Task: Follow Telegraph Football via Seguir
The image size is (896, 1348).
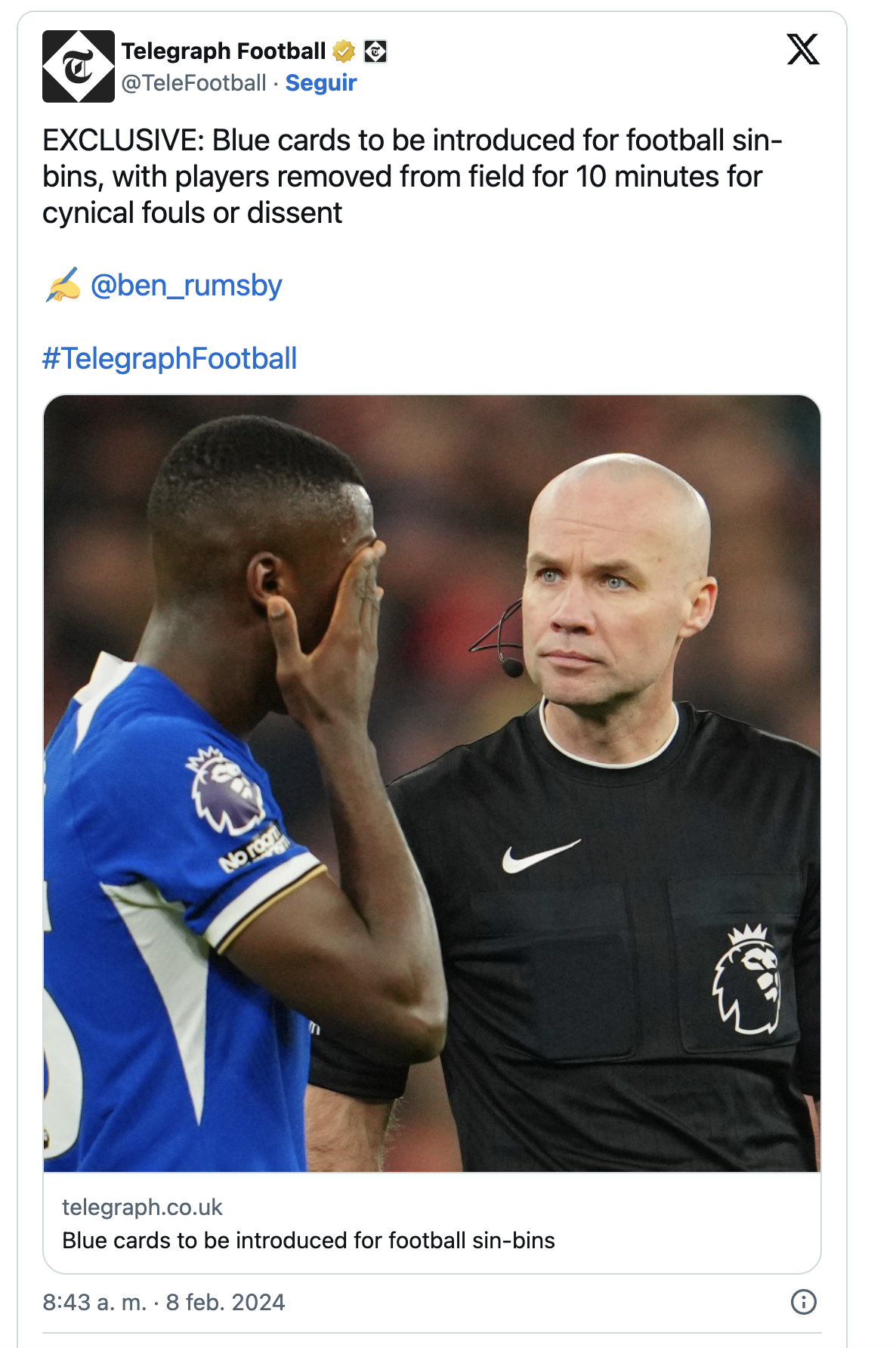Action: click(320, 83)
